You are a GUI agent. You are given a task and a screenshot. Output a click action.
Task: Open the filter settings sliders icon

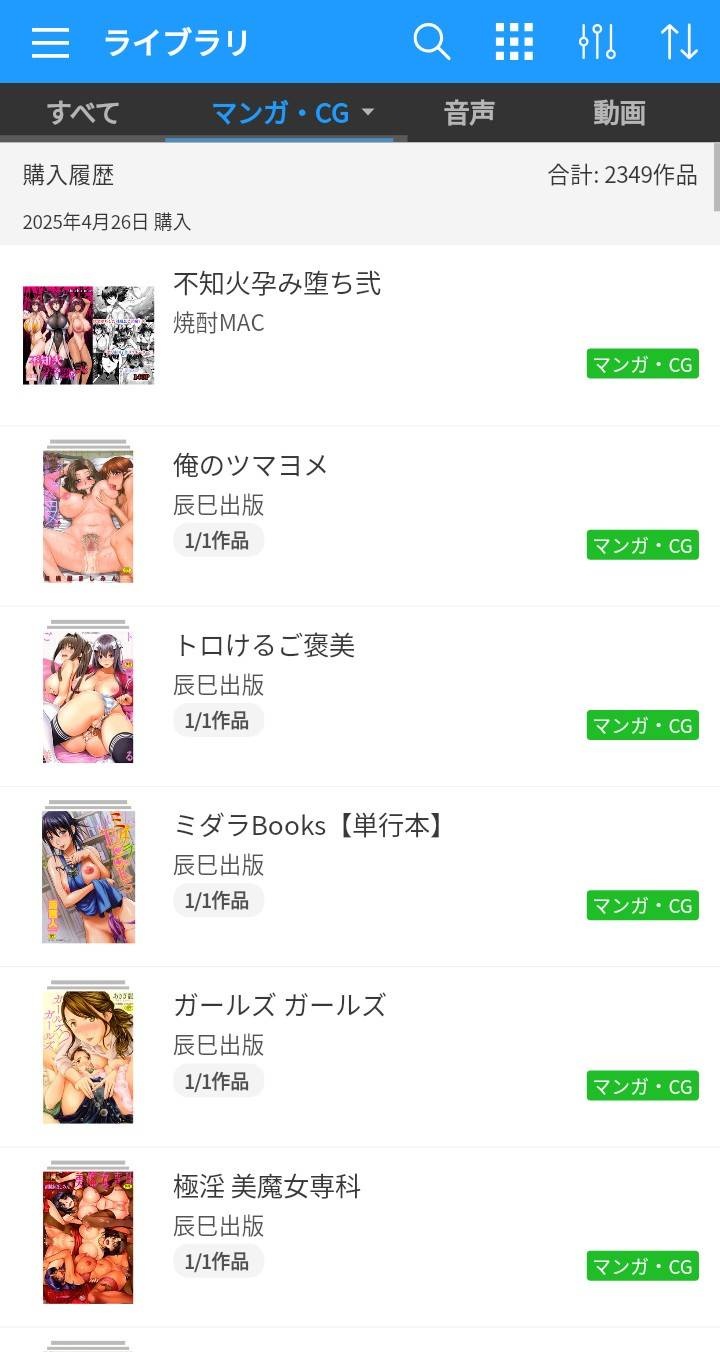coord(597,42)
